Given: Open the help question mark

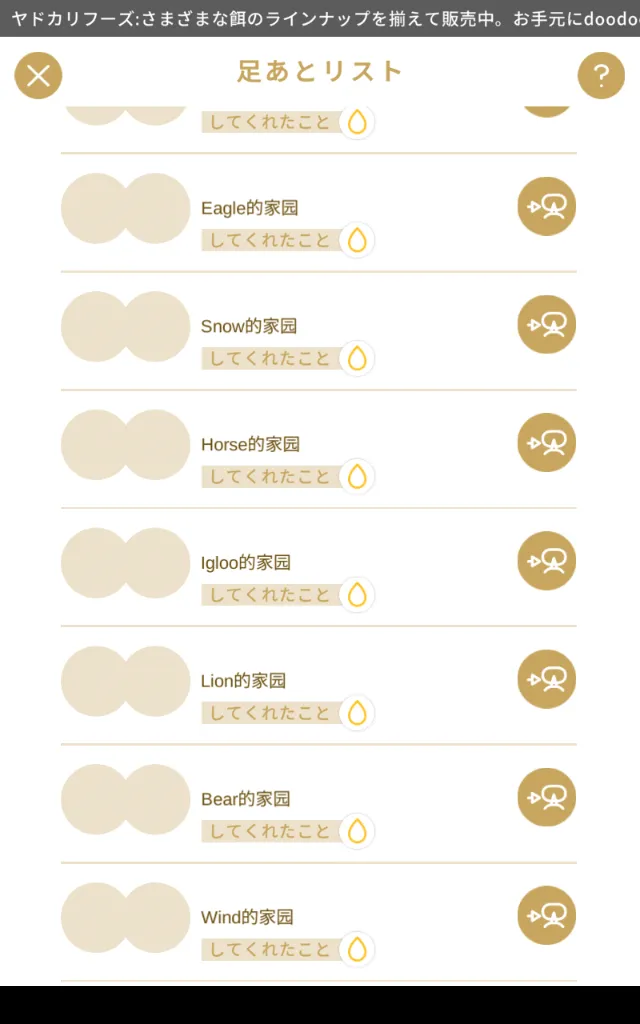Looking at the screenshot, I should point(601,76).
